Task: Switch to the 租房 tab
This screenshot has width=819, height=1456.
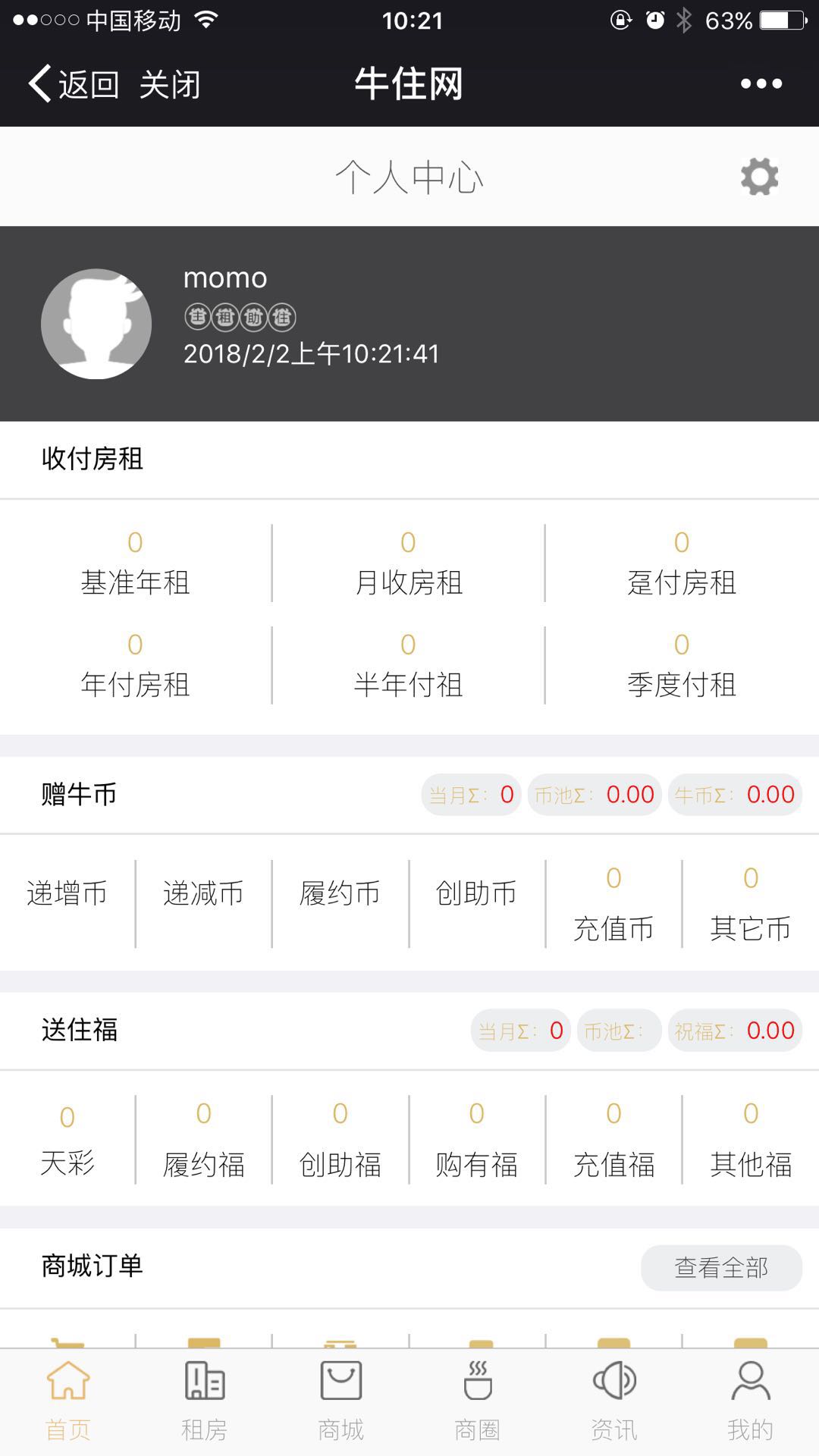Action: tap(205, 1401)
